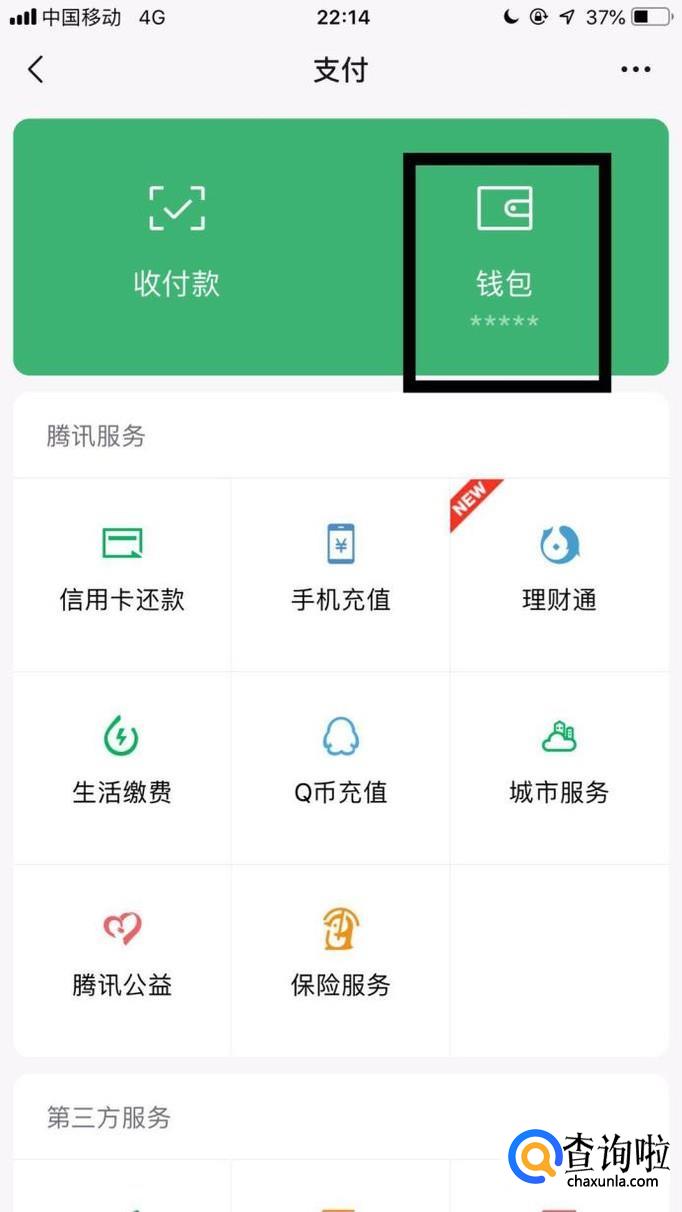Go back from the 支付 page

tap(36, 70)
